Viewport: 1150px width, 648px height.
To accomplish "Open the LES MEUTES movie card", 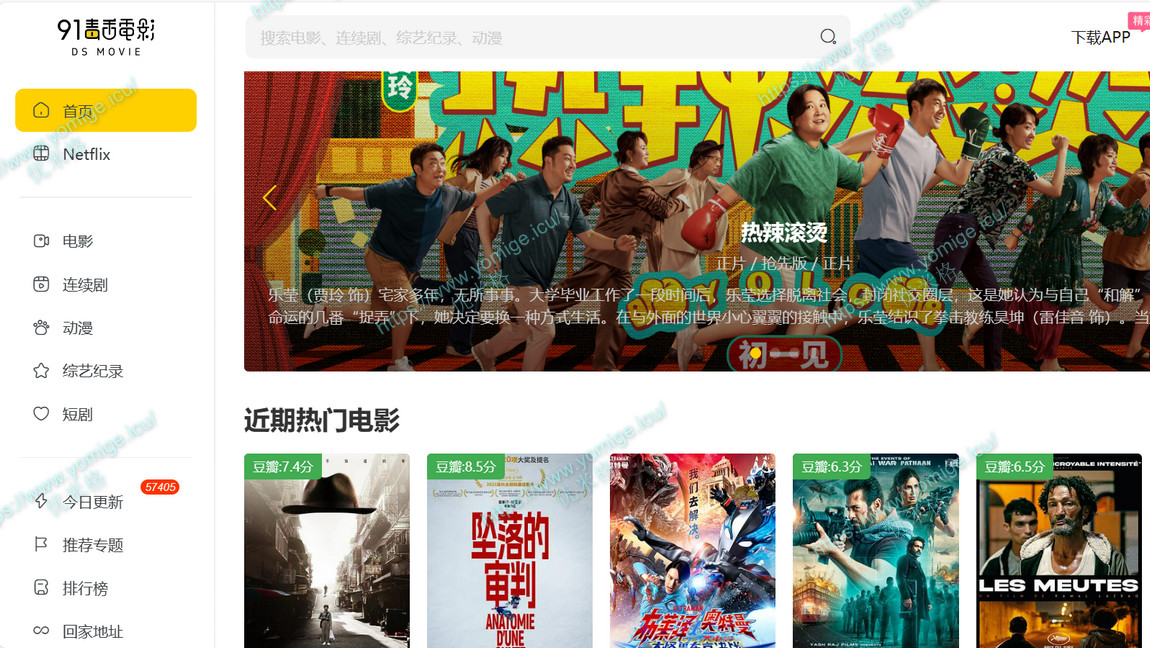I will click(x=1058, y=560).
